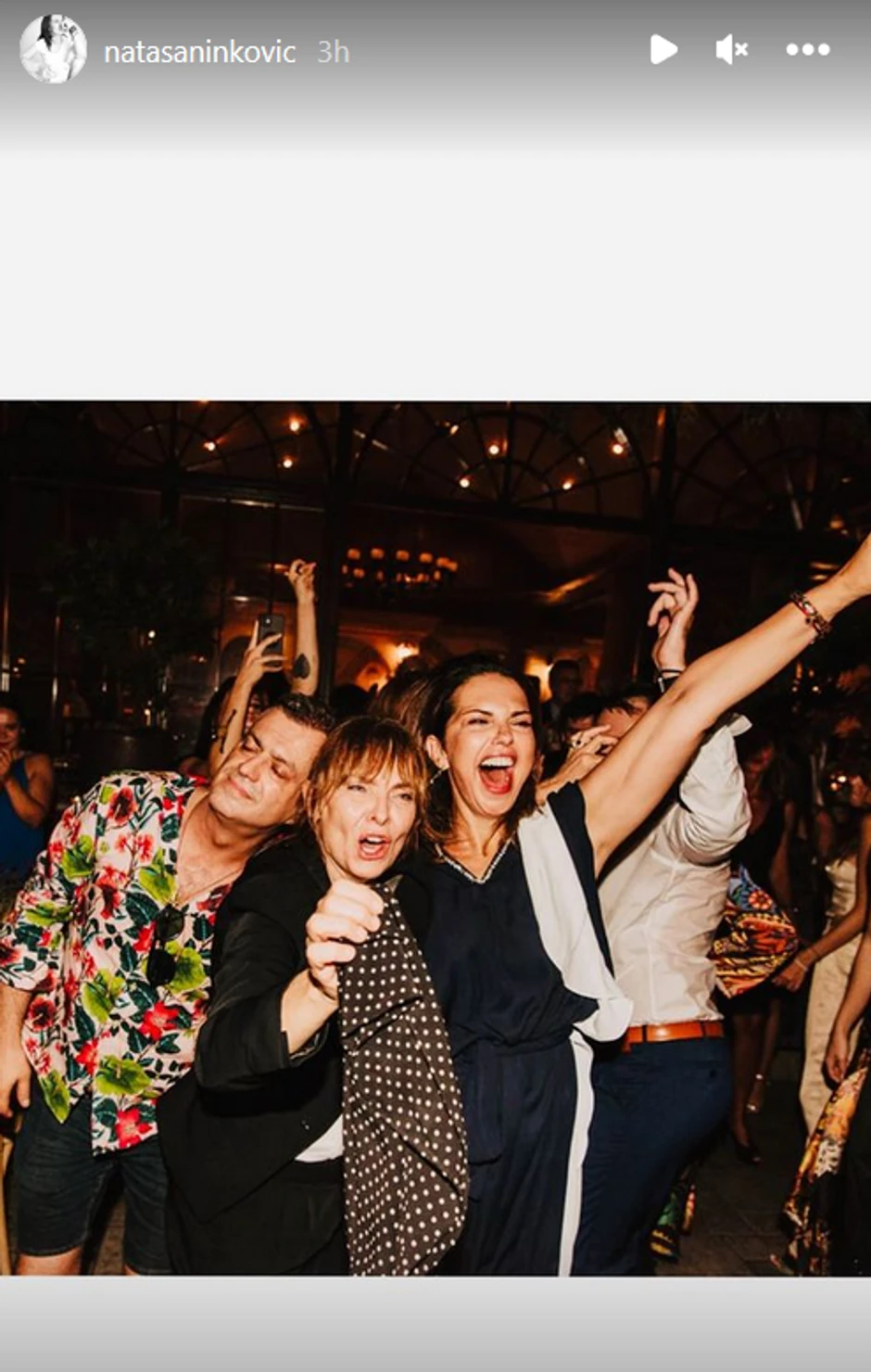
Task: Resume story playback with the play button
Action: (663, 49)
